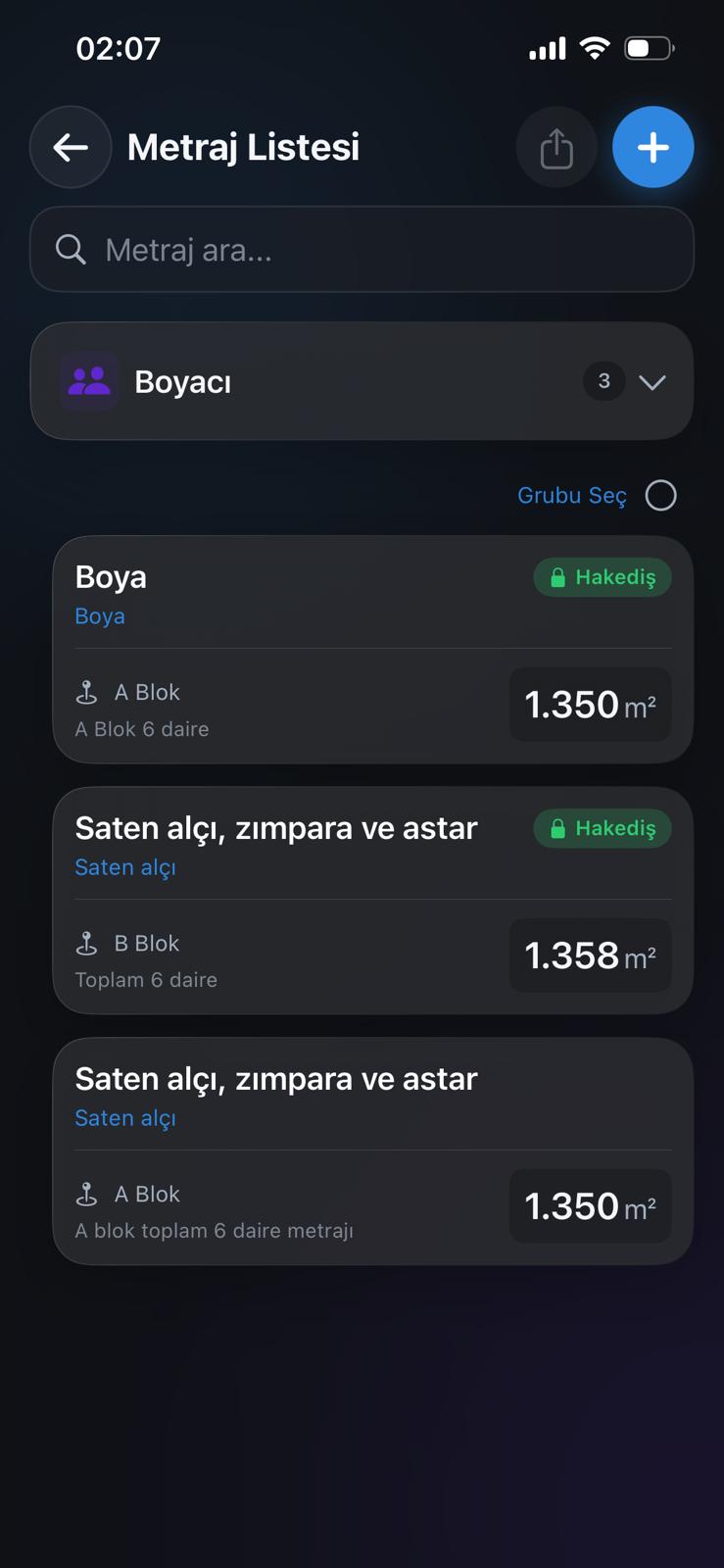Viewport: 724px width, 1568px height.
Task: Open the Boya category label link
Action: pyautogui.click(x=99, y=615)
